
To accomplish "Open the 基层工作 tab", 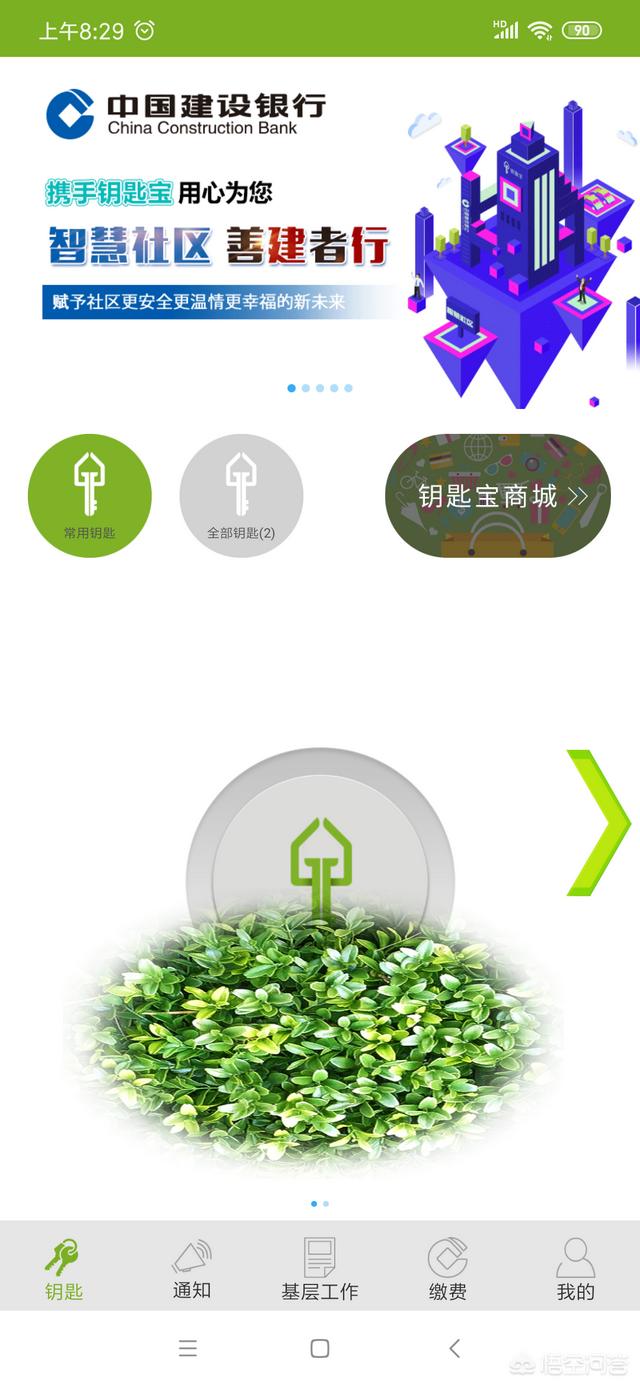I will pyautogui.click(x=320, y=1268).
